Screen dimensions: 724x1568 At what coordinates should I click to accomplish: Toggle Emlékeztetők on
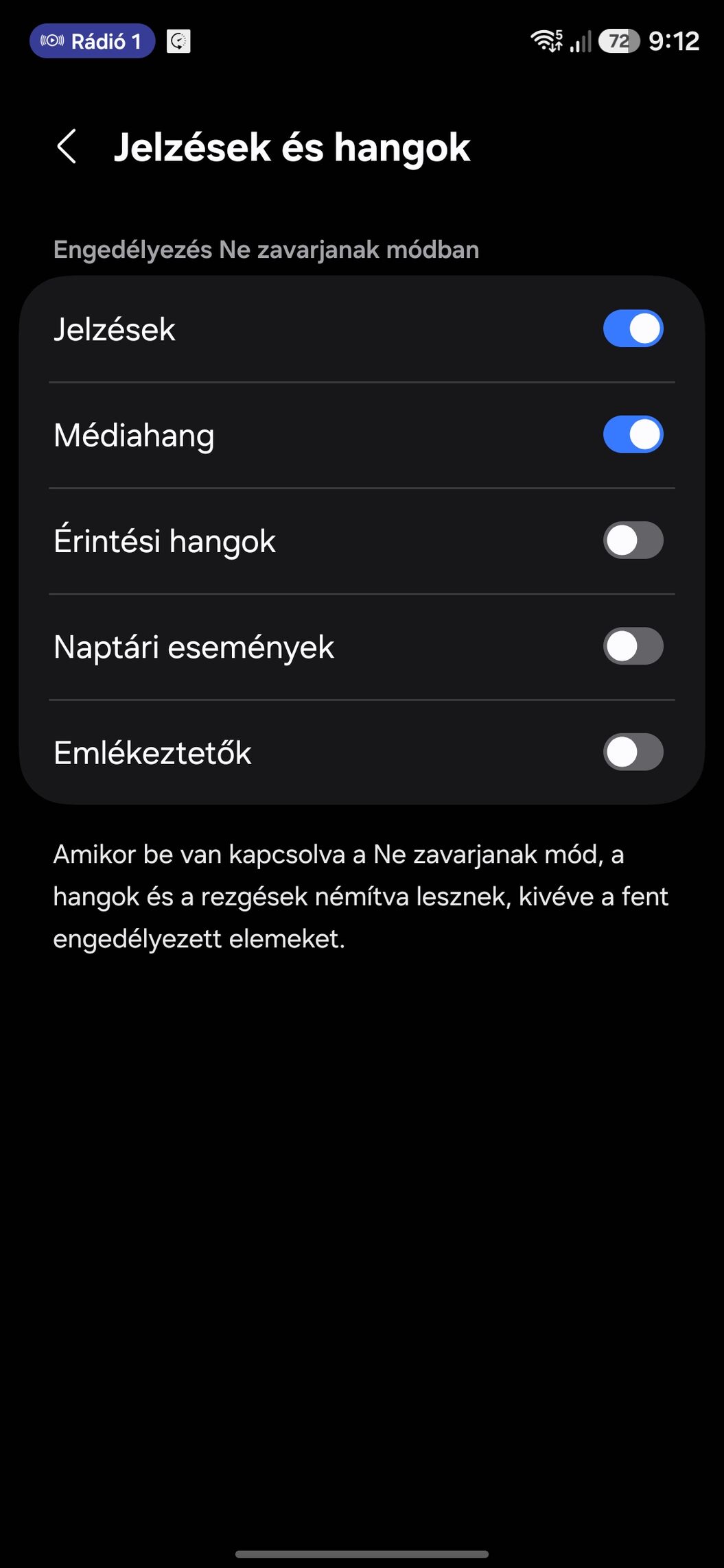632,752
